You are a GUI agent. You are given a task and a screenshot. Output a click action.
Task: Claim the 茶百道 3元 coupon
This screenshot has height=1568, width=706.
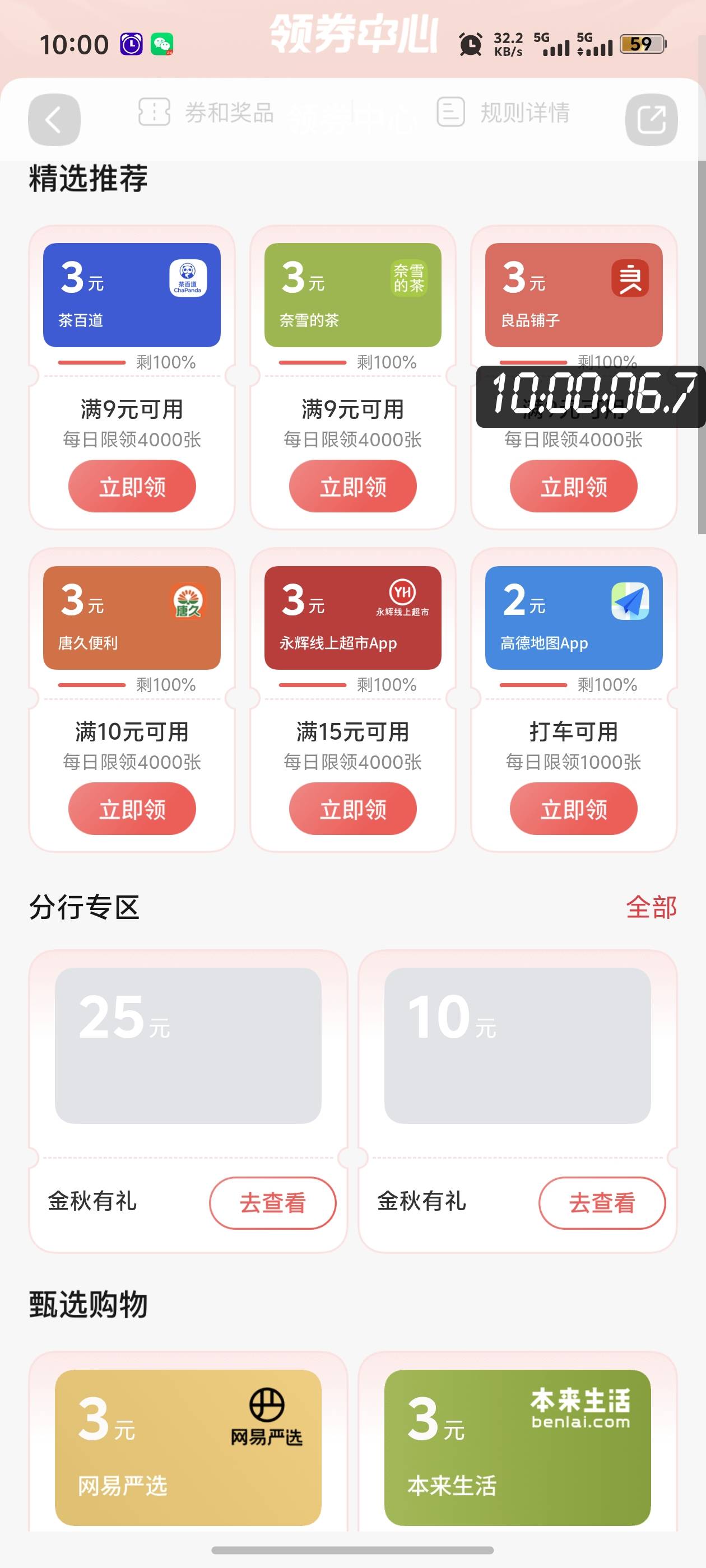(x=132, y=486)
